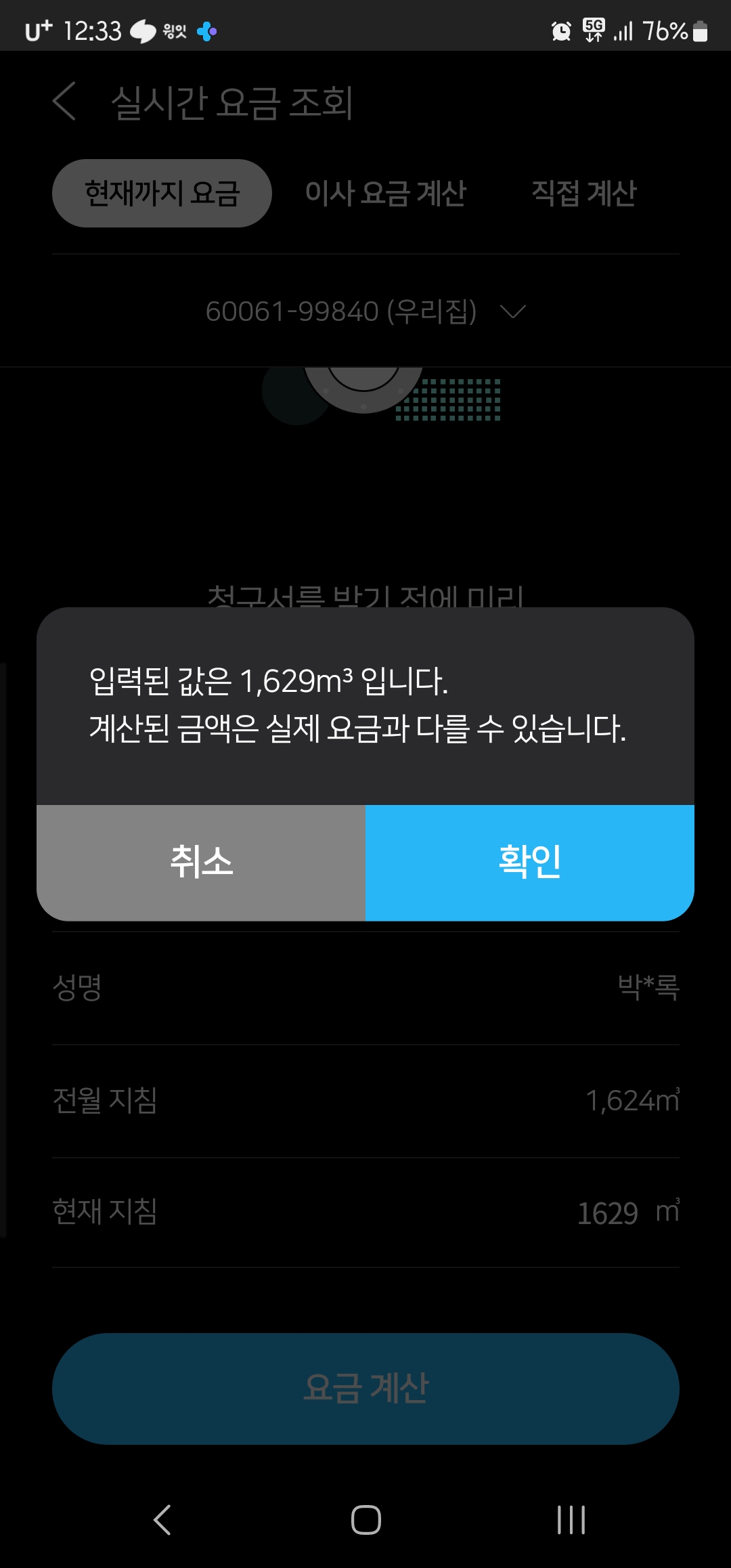Screen dimensions: 731x1568
Task: Tap the system home button
Action: pos(365,1520)
